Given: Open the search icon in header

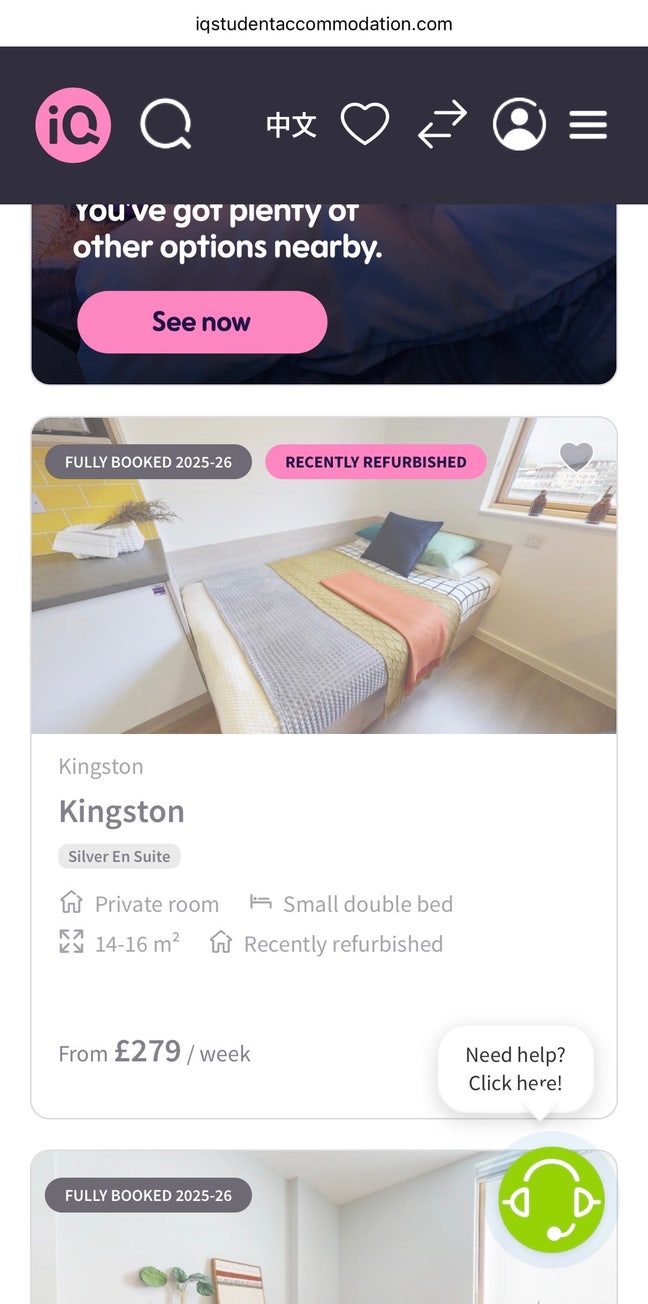Looking at the screenshot, I should point(165,125).
